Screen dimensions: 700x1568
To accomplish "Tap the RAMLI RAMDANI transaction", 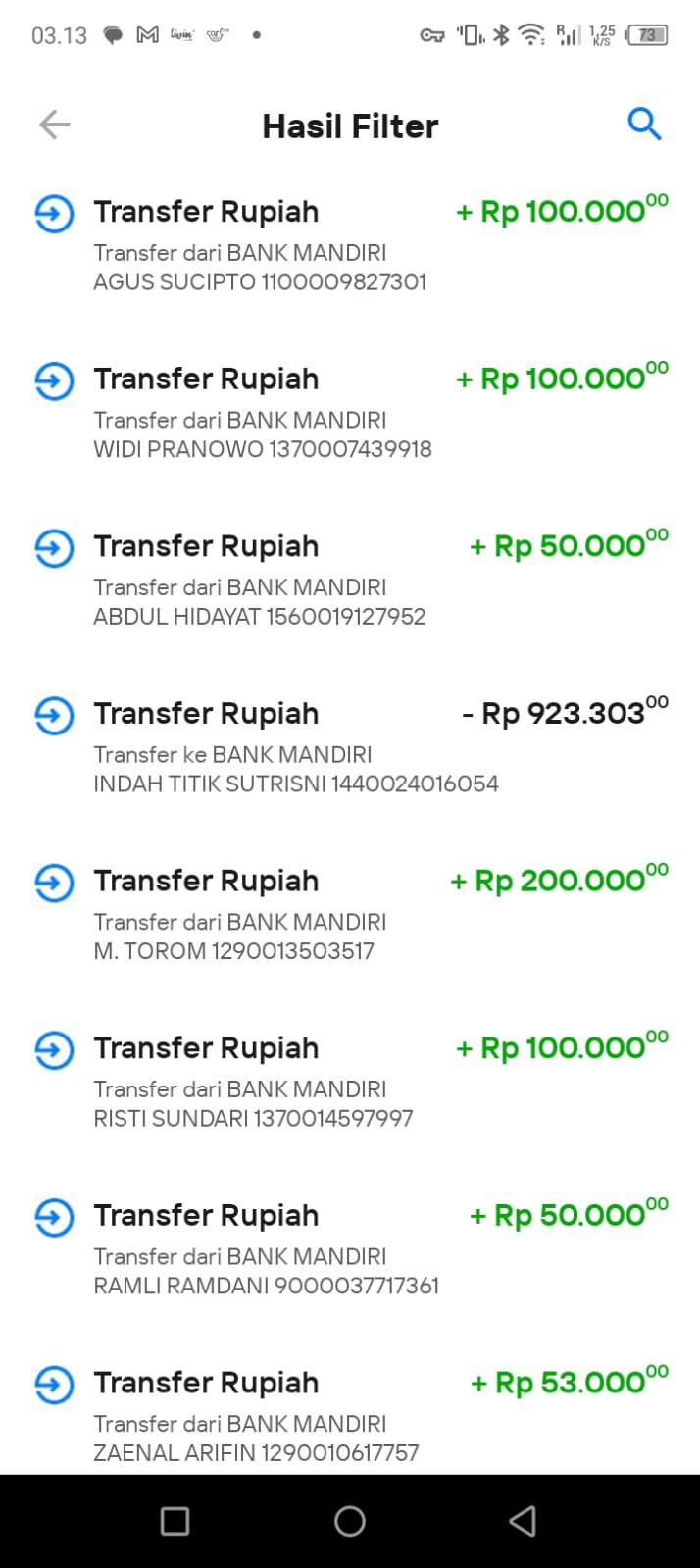I will coord(349,1248).
